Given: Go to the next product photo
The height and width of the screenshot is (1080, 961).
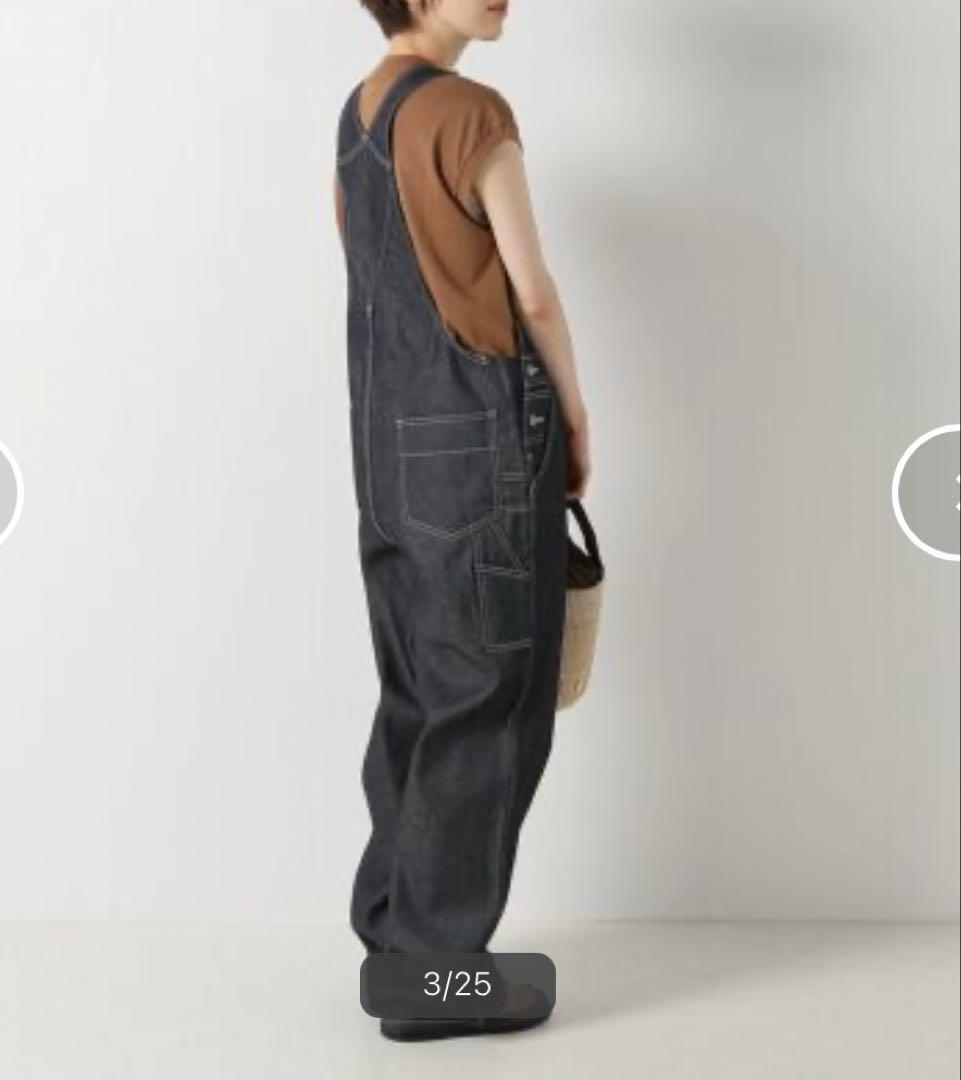Looking at the screenshot, I should click(930, 491).
